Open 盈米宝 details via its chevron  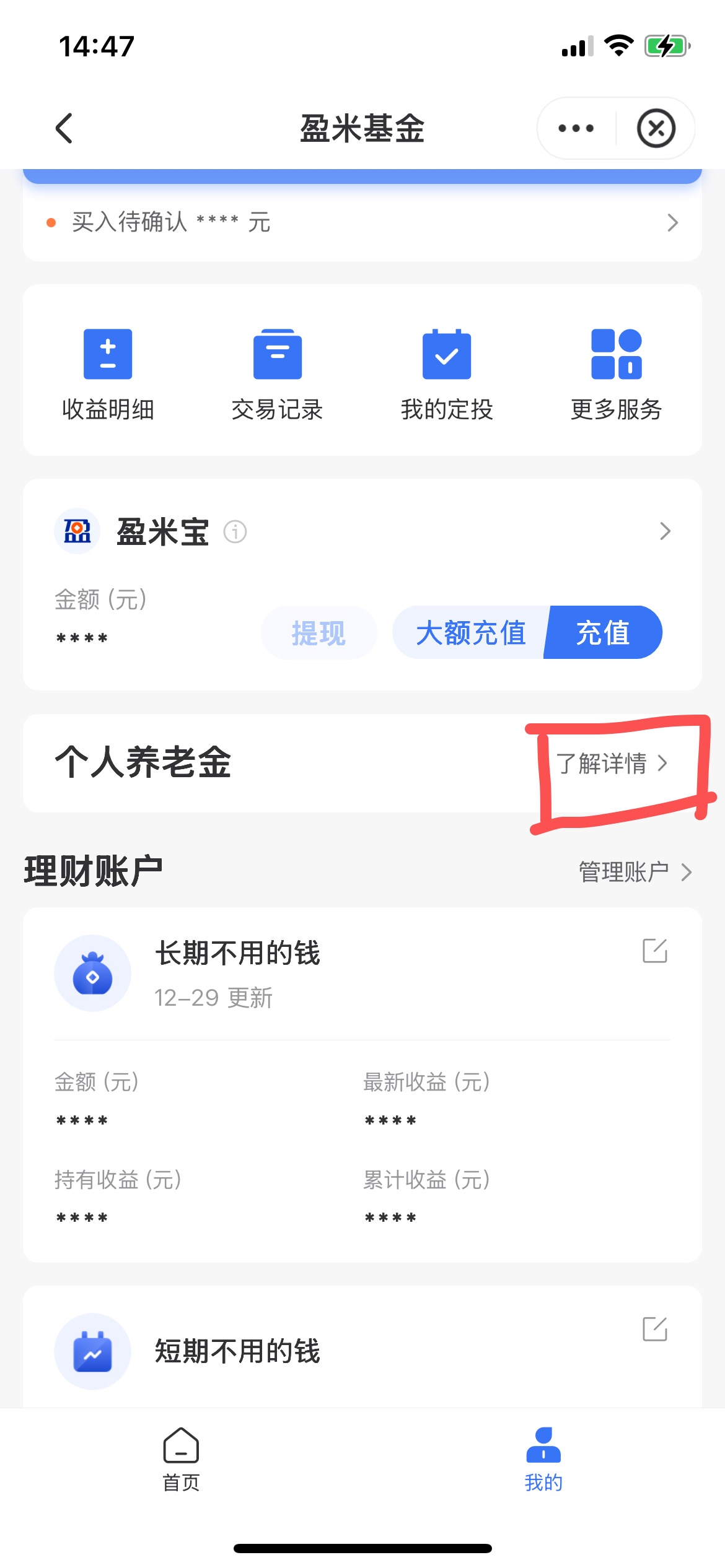664,531
